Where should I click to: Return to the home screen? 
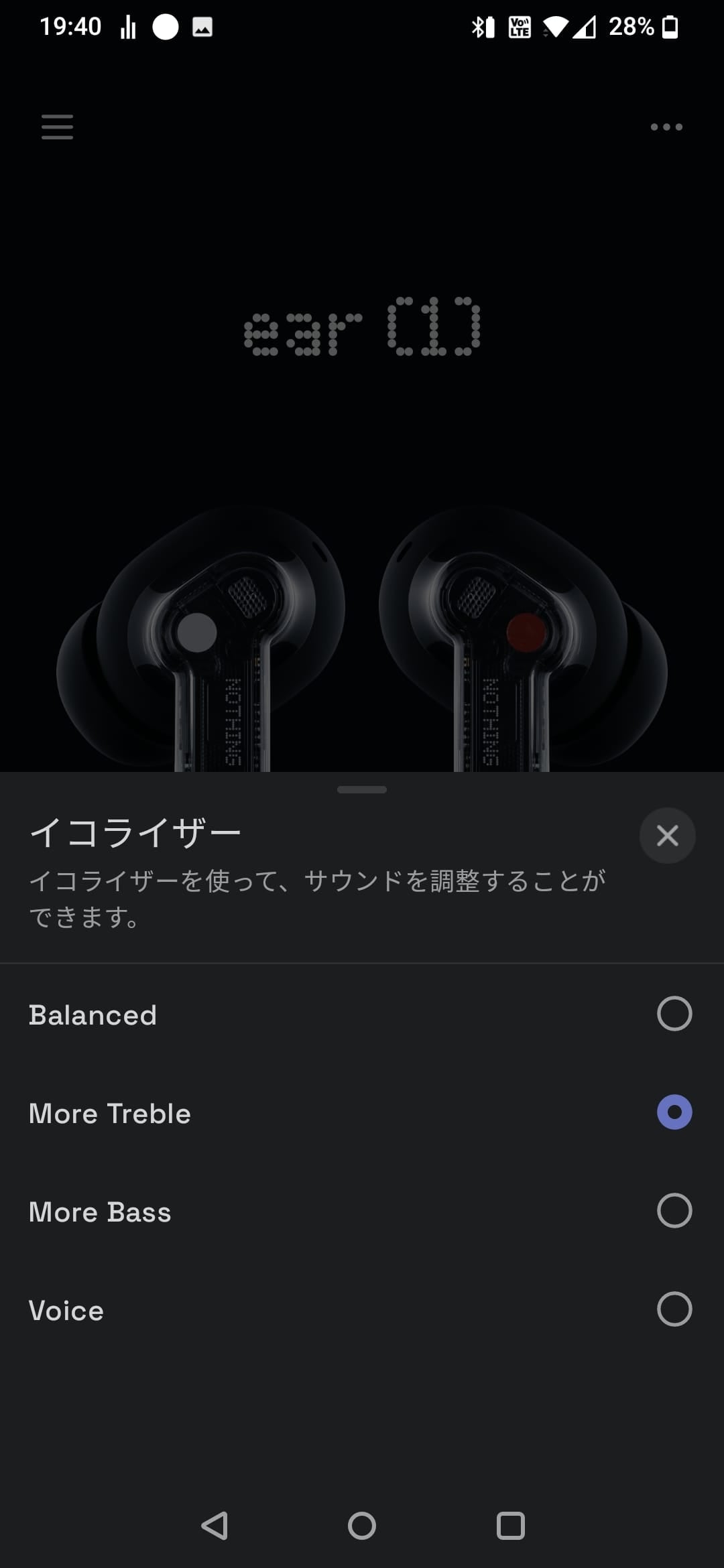click(362, 1526)
